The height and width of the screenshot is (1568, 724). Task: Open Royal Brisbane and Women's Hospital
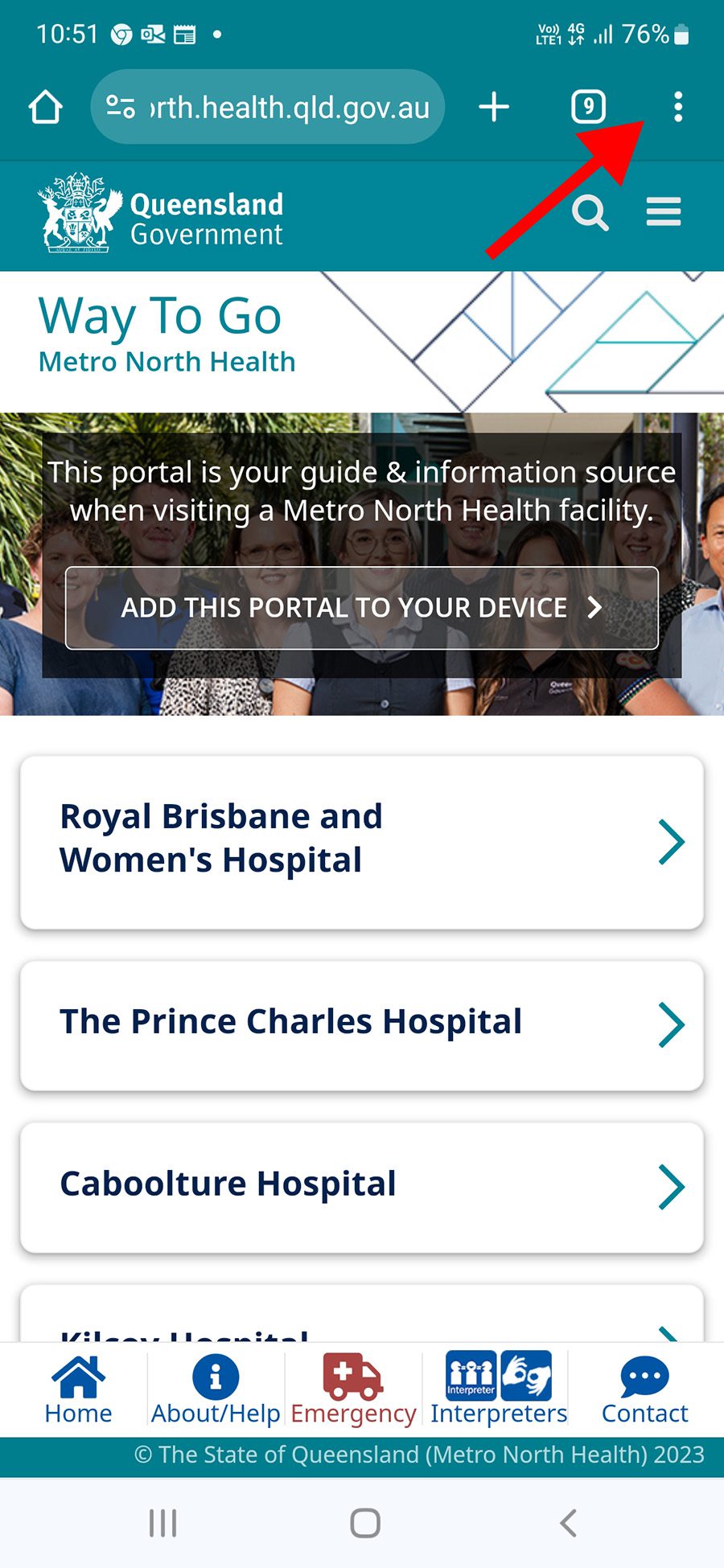point(361,841)
